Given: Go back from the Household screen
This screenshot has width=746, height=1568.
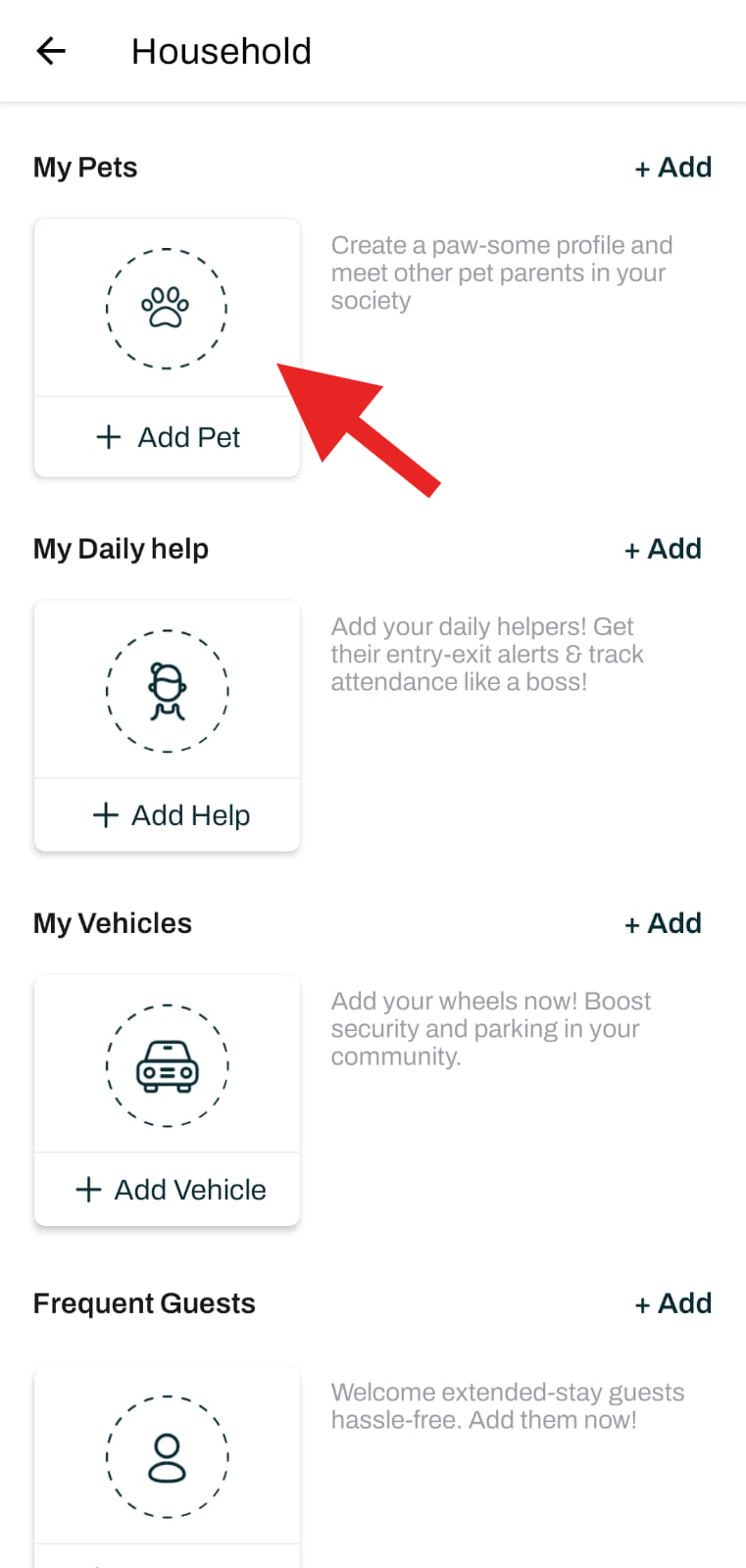Looking at the screenshot, I should click(51, 51).
